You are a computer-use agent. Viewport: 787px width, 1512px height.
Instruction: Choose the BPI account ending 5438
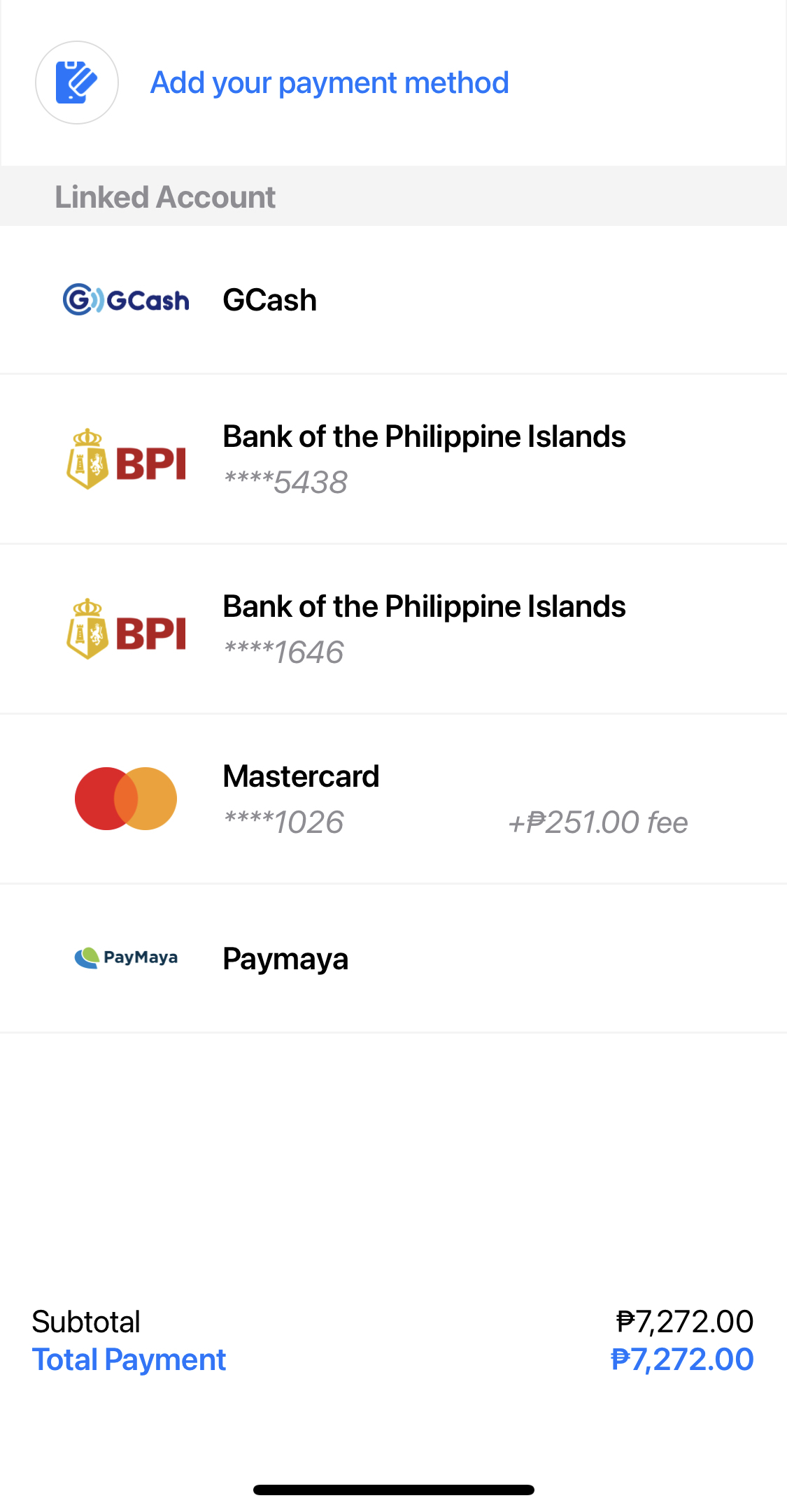(x=393, y=459)
